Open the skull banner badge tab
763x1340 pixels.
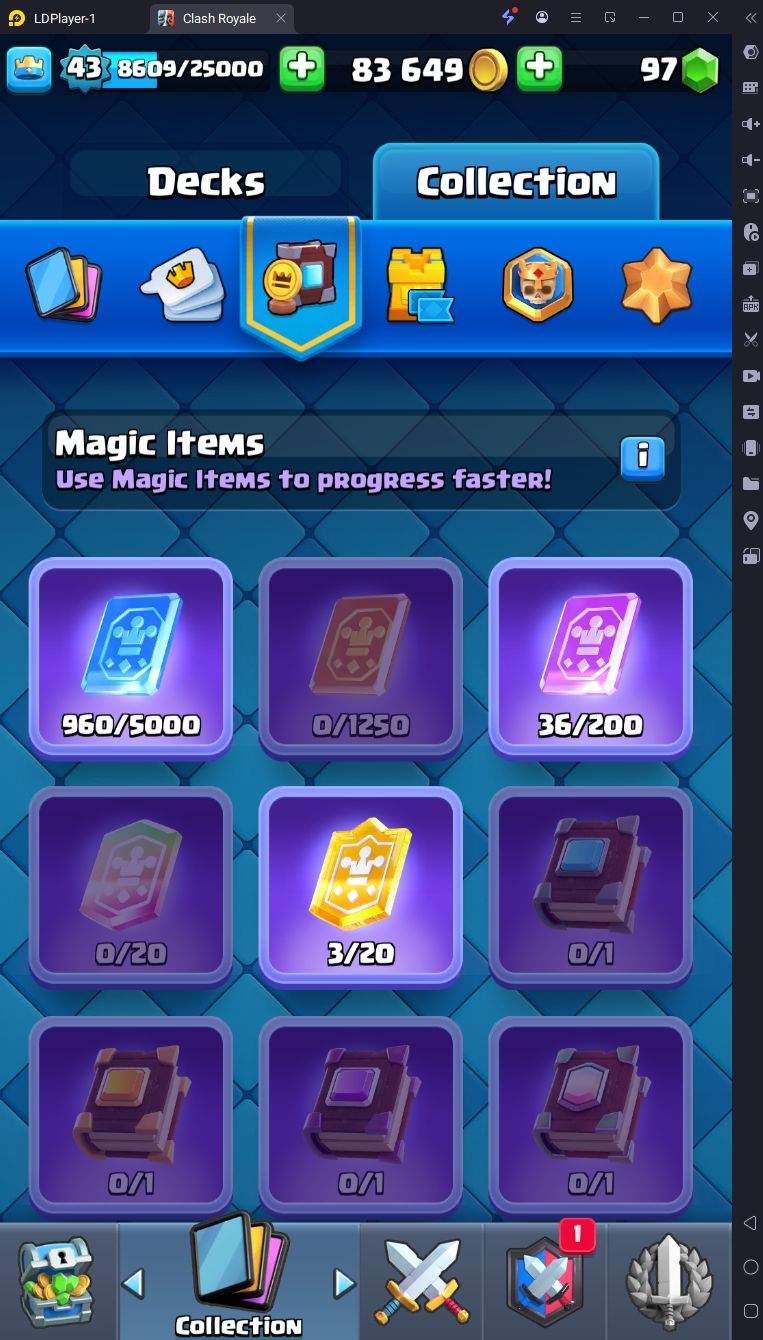click(x=537, y=285)
